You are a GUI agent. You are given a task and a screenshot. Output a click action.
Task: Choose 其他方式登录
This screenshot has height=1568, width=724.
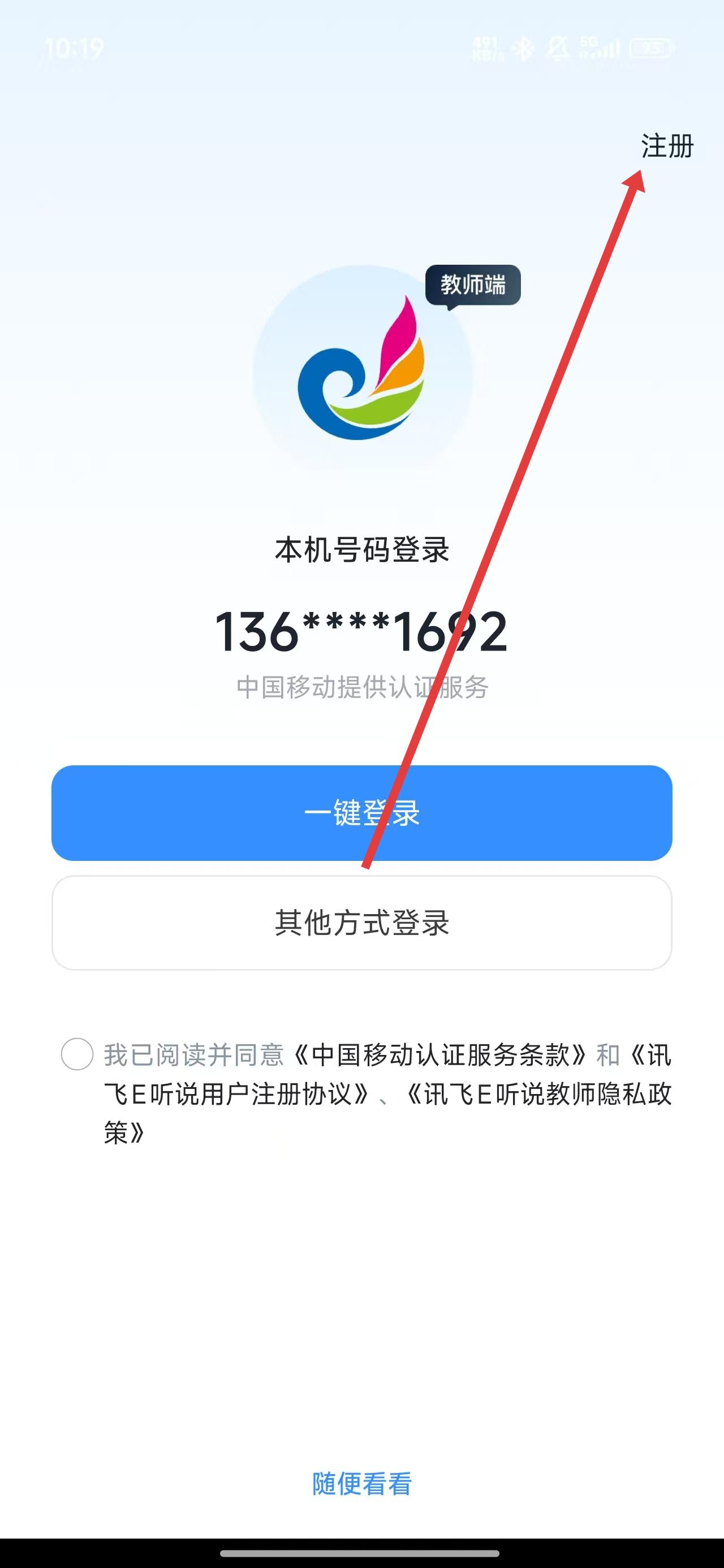pyautogui.click(x=361, y=923)
